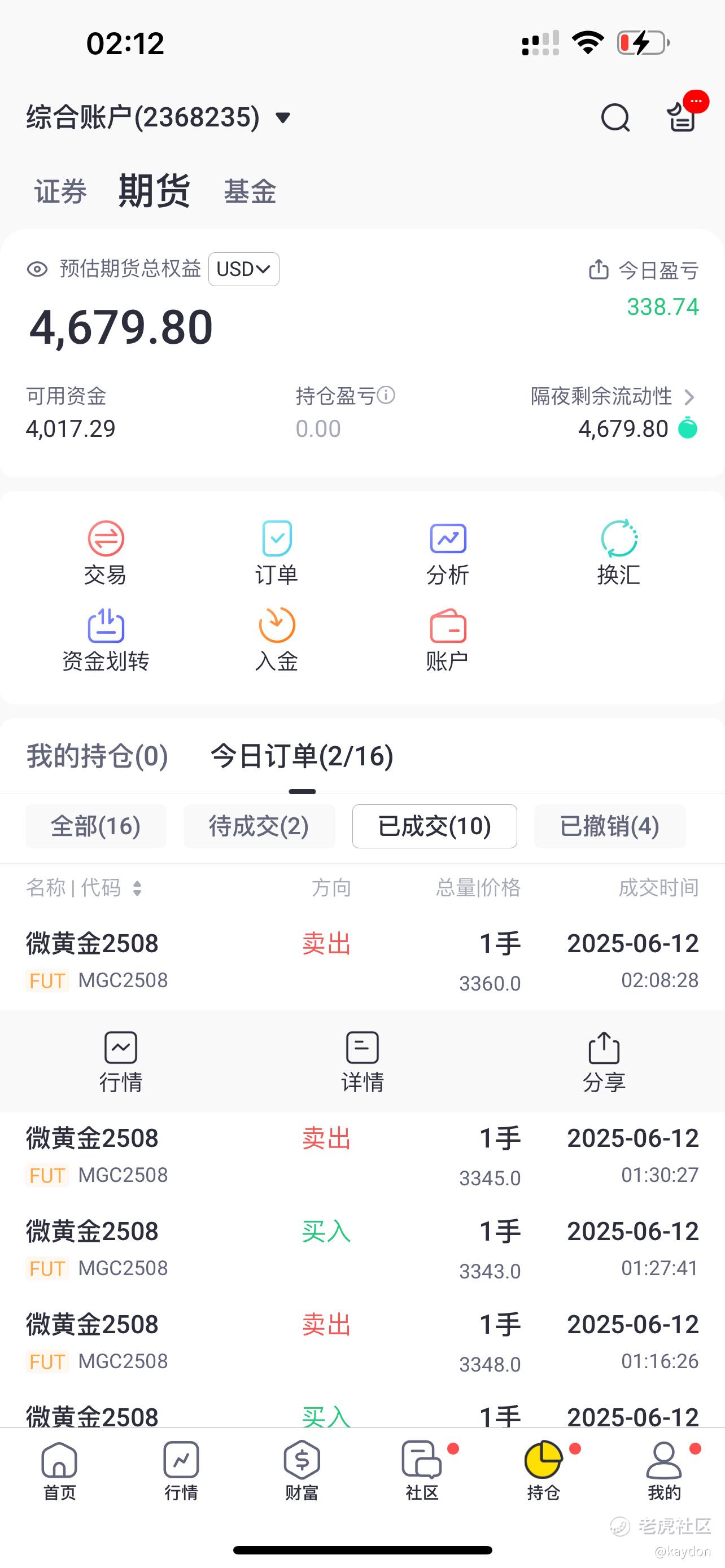
Task: Hide equity using the eye icon
Action: (37, 269)
